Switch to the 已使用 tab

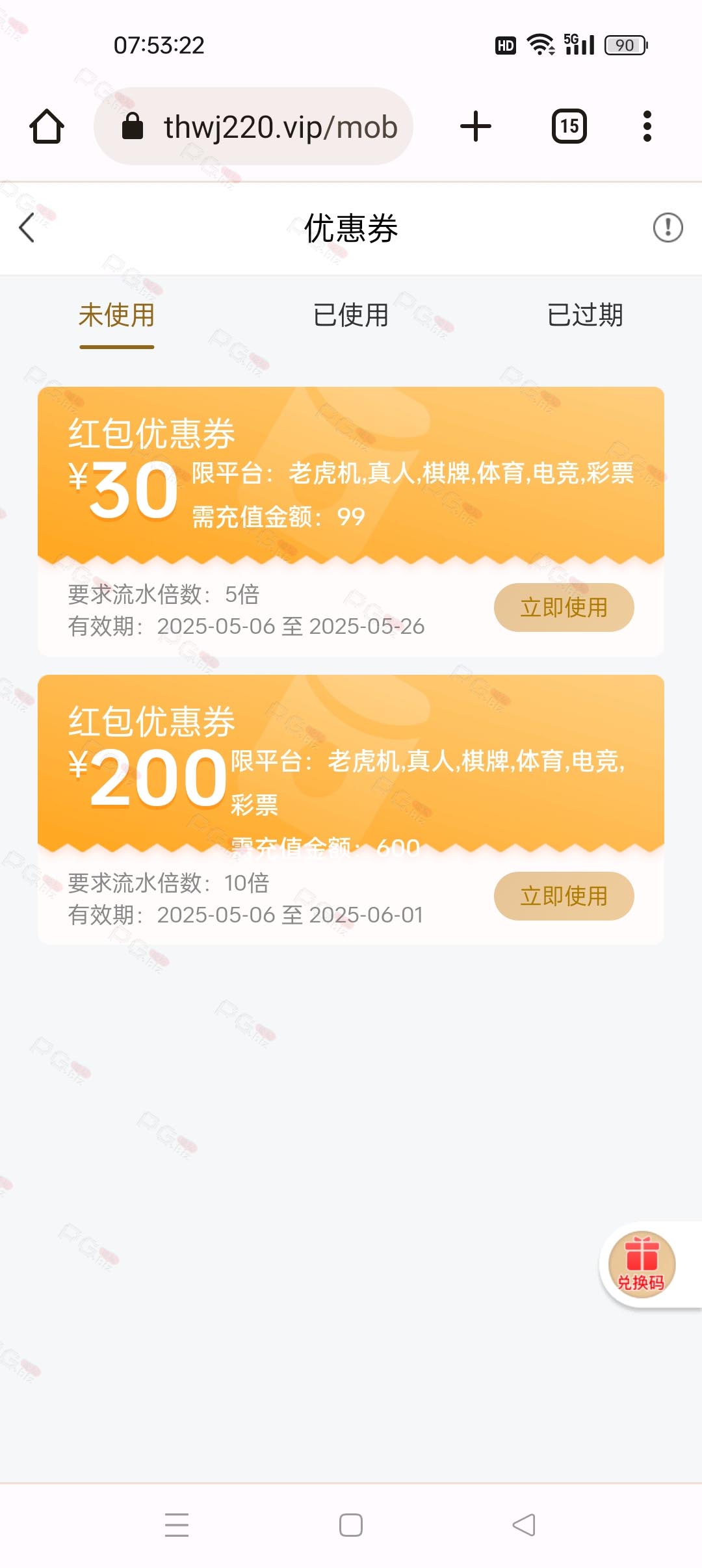(x=350, y=315)
